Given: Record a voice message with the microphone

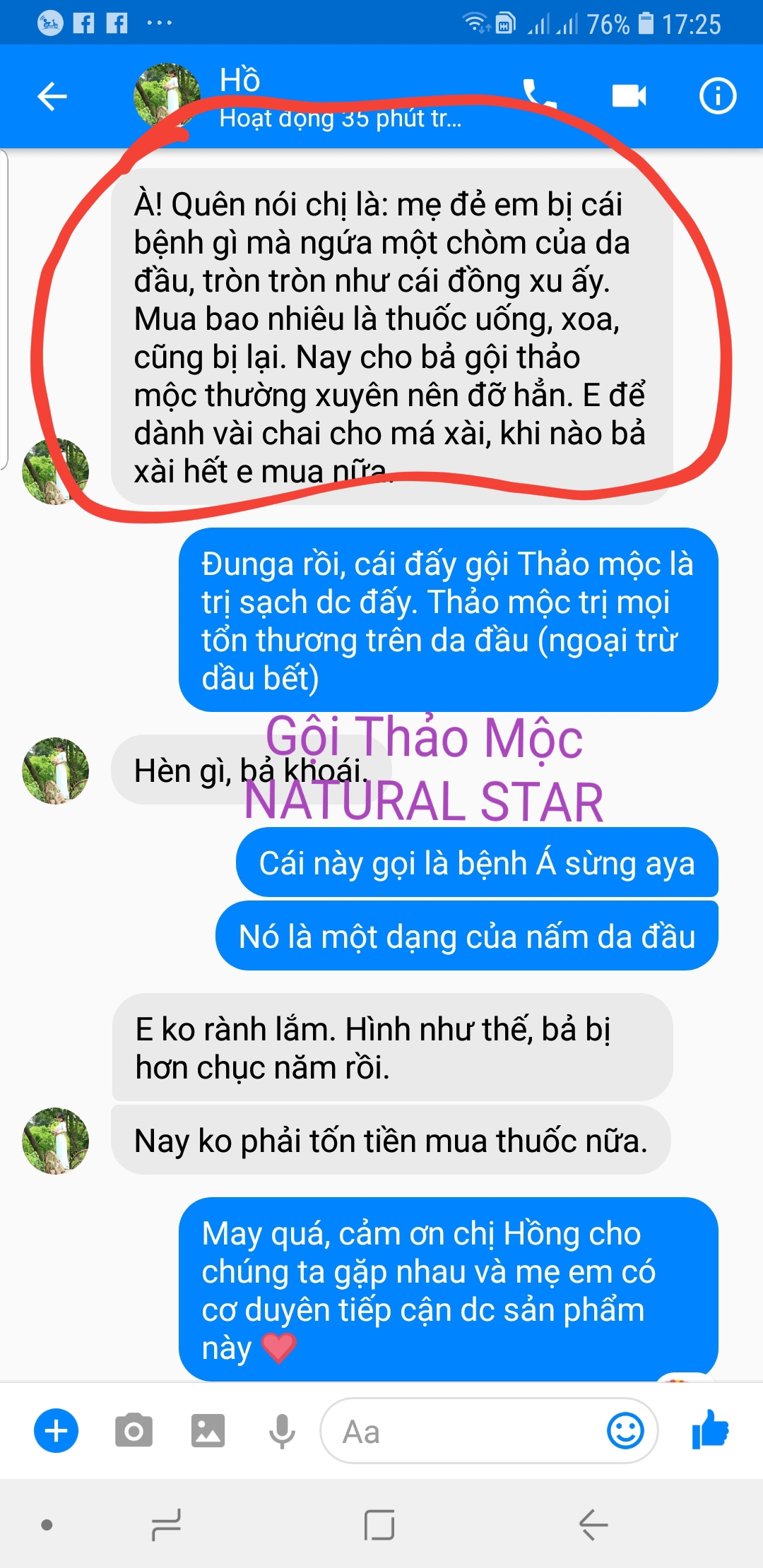Looking at the screenshot, I should click(282, 1431).
